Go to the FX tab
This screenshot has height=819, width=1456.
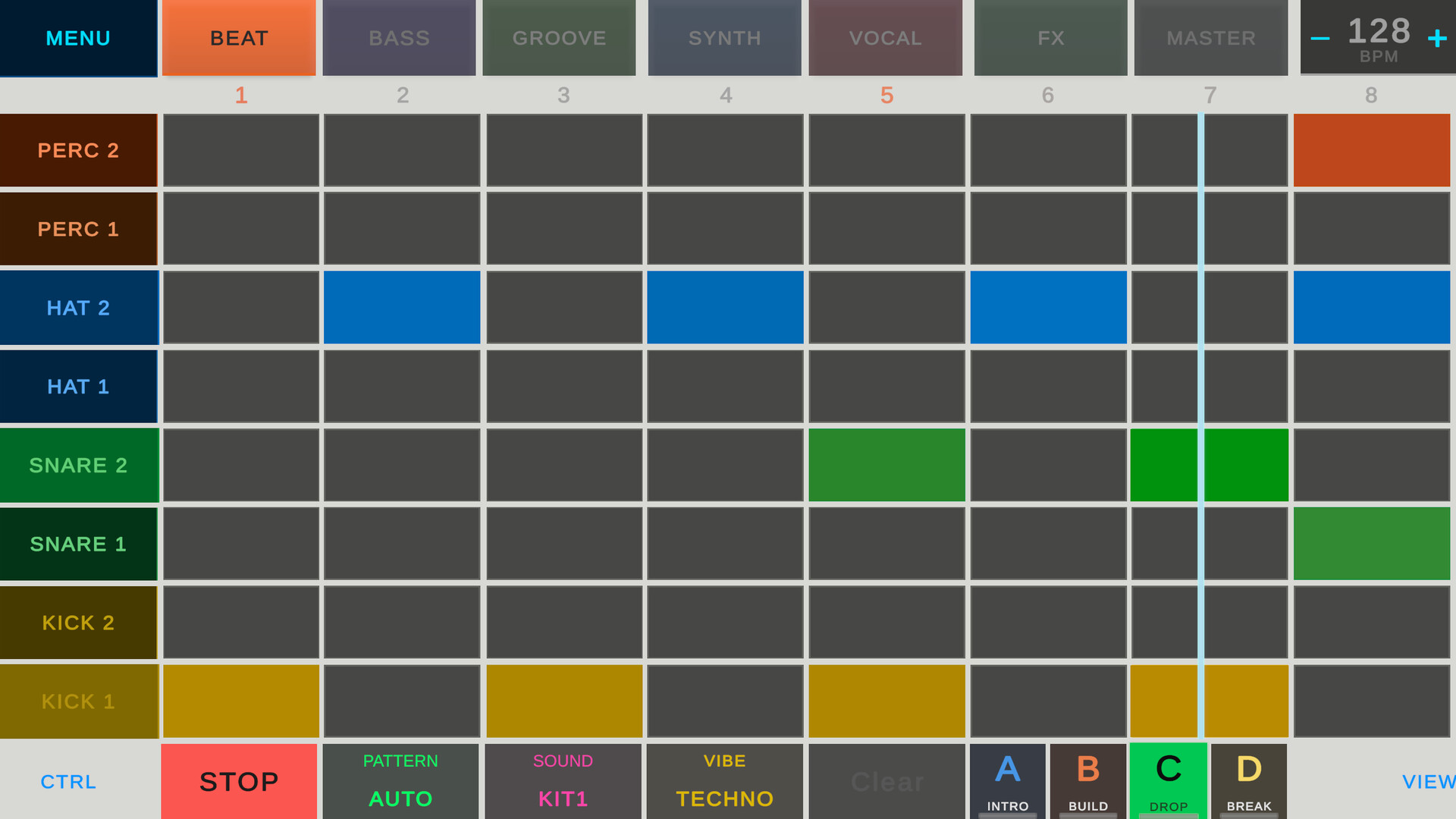point(1050,38)
